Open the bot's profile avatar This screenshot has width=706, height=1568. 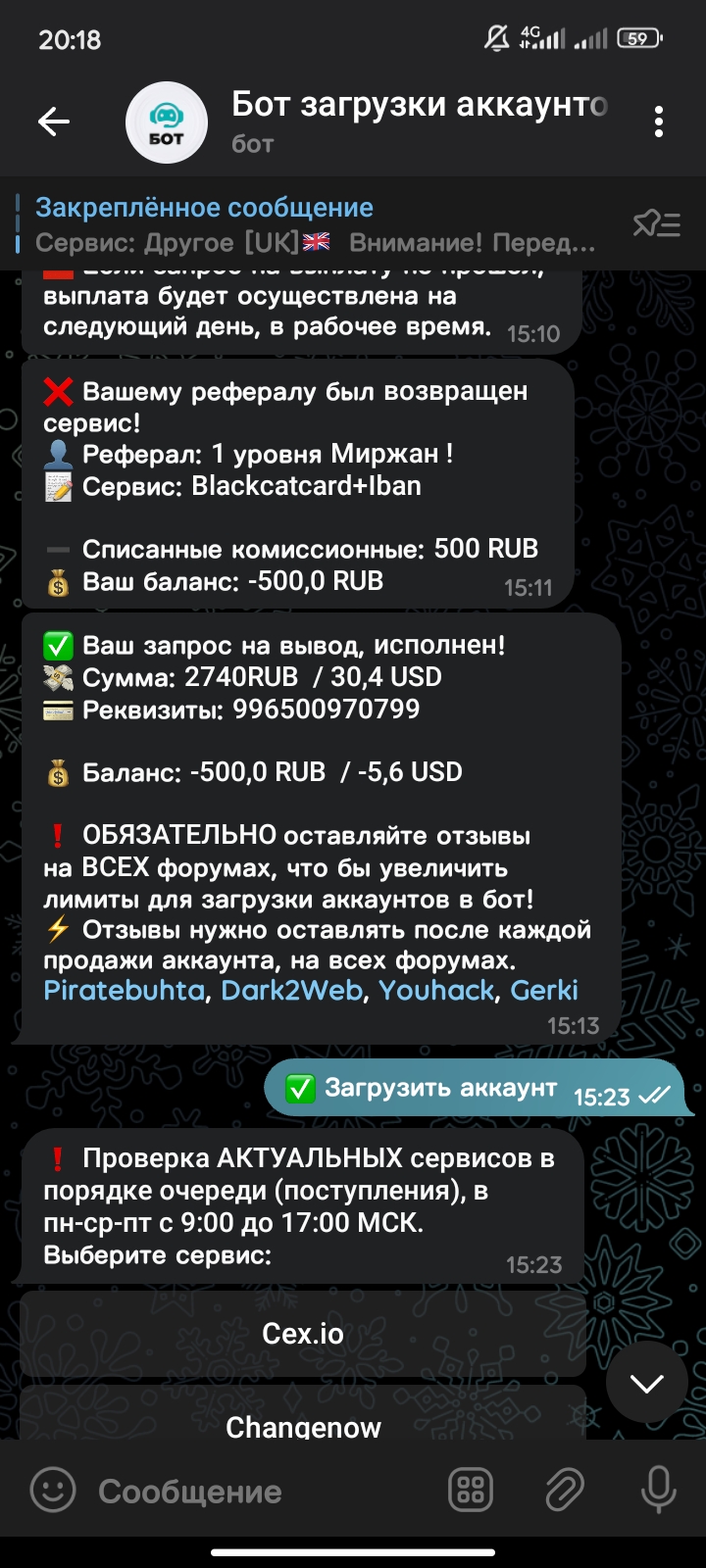pyautogui.click(x=166, y=122)
